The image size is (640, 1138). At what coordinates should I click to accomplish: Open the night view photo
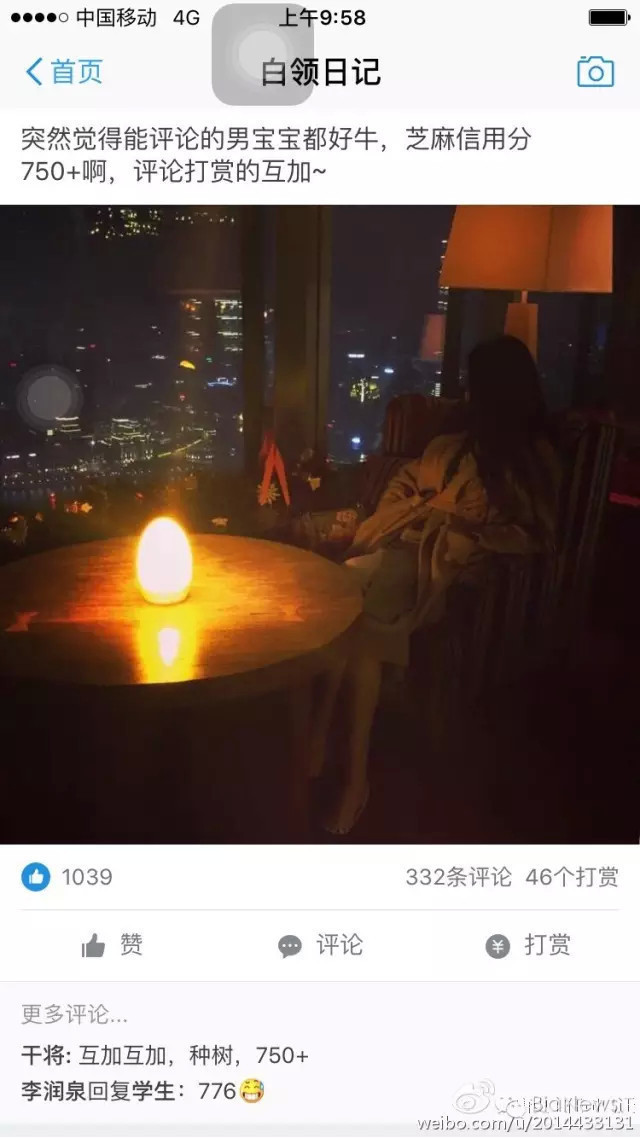pos(320,524)
